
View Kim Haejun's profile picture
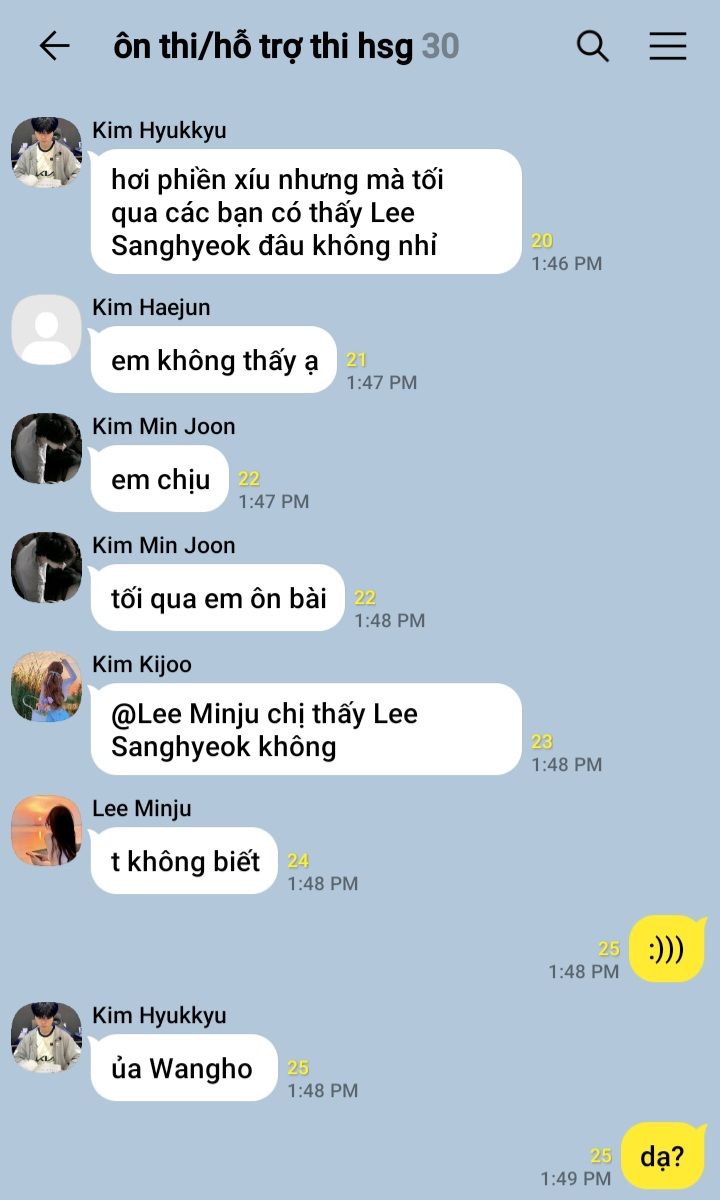pyautogui.click(x=46, y=330)
